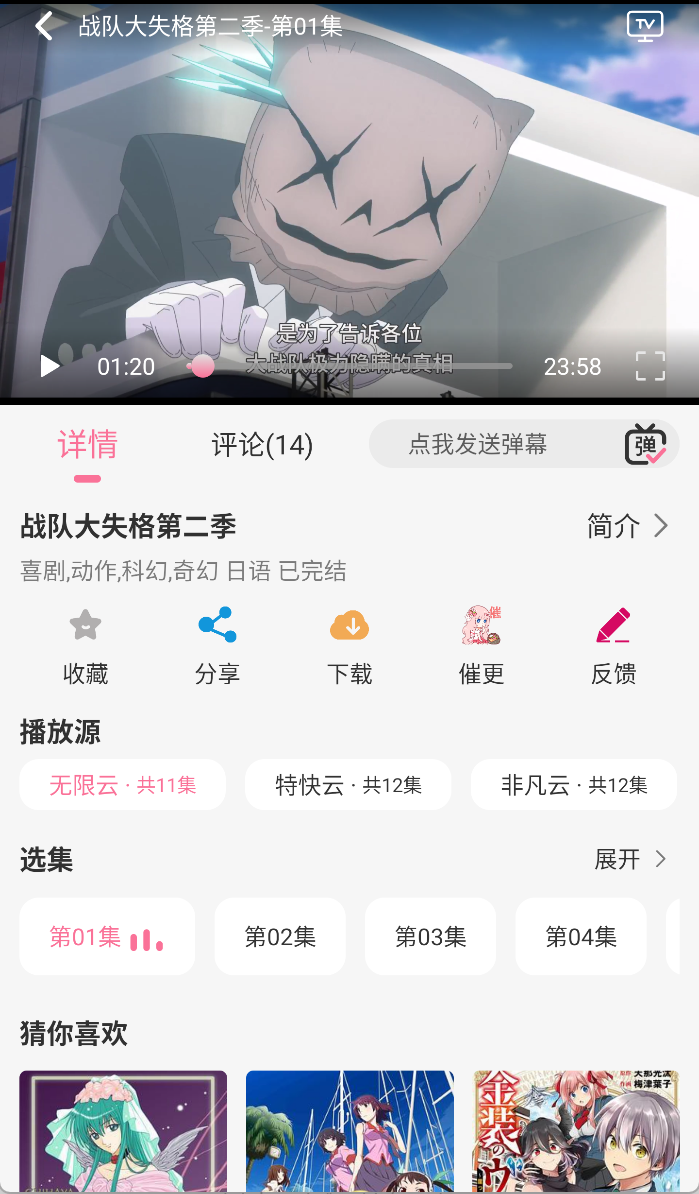Image resolution: width=699 pixels, height=1194 pixels.
Task: Enter fullscreen video mode
Action: tap(650, 366)
